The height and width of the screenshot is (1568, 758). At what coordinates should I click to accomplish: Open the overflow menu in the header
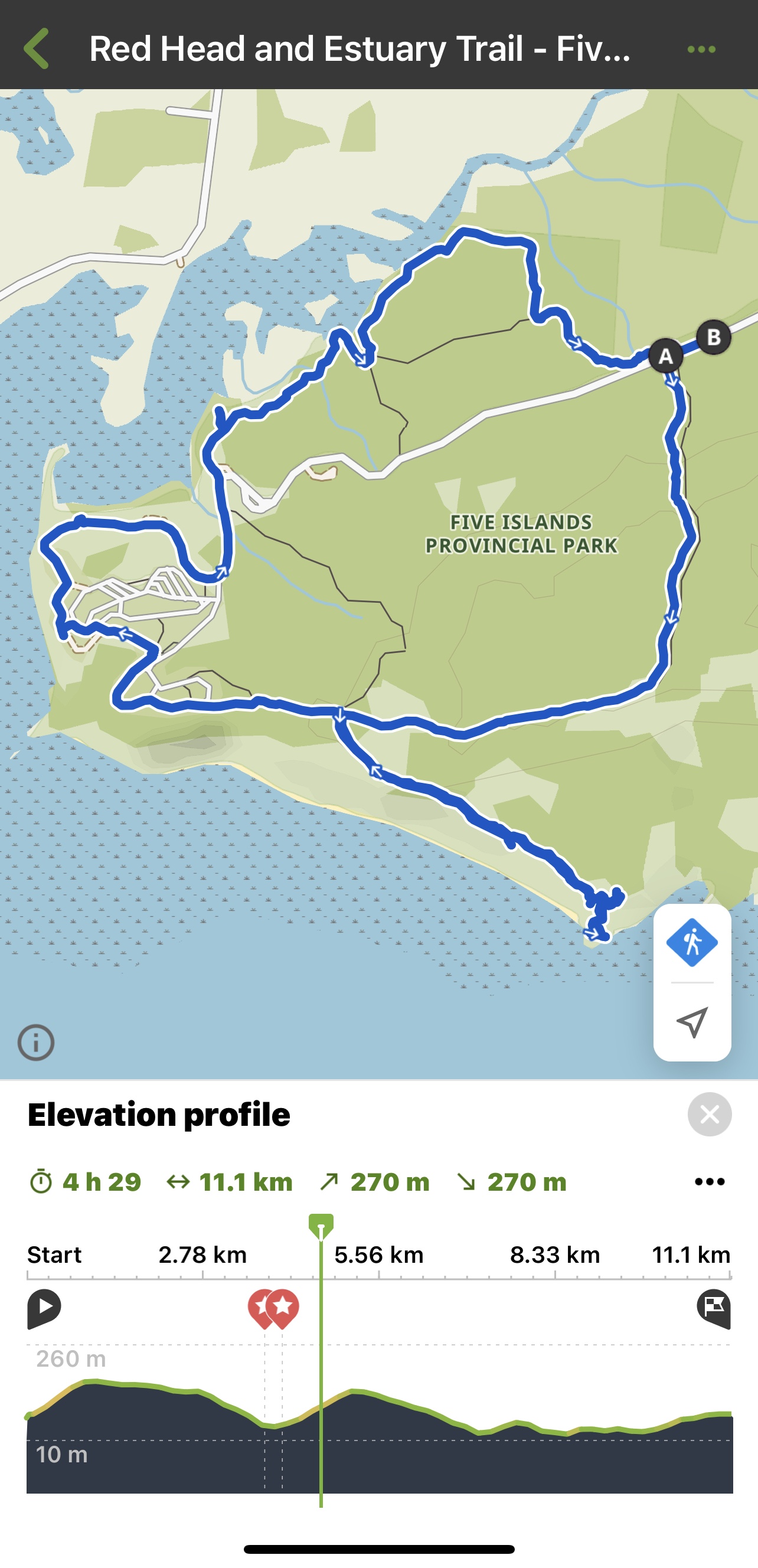(701, 50)
